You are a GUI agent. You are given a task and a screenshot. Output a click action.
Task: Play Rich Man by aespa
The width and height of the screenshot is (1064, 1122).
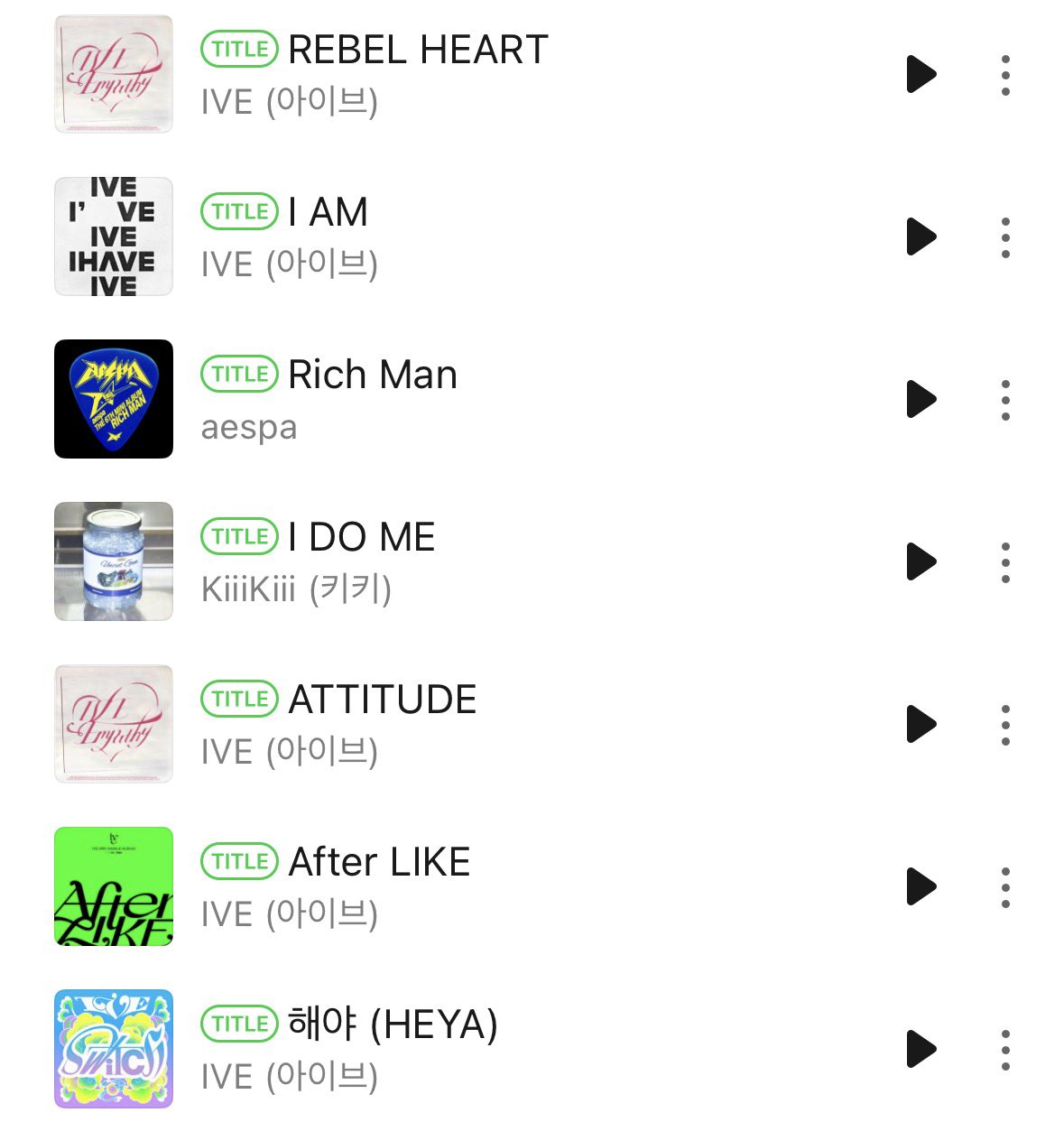[x=921, y=399]
